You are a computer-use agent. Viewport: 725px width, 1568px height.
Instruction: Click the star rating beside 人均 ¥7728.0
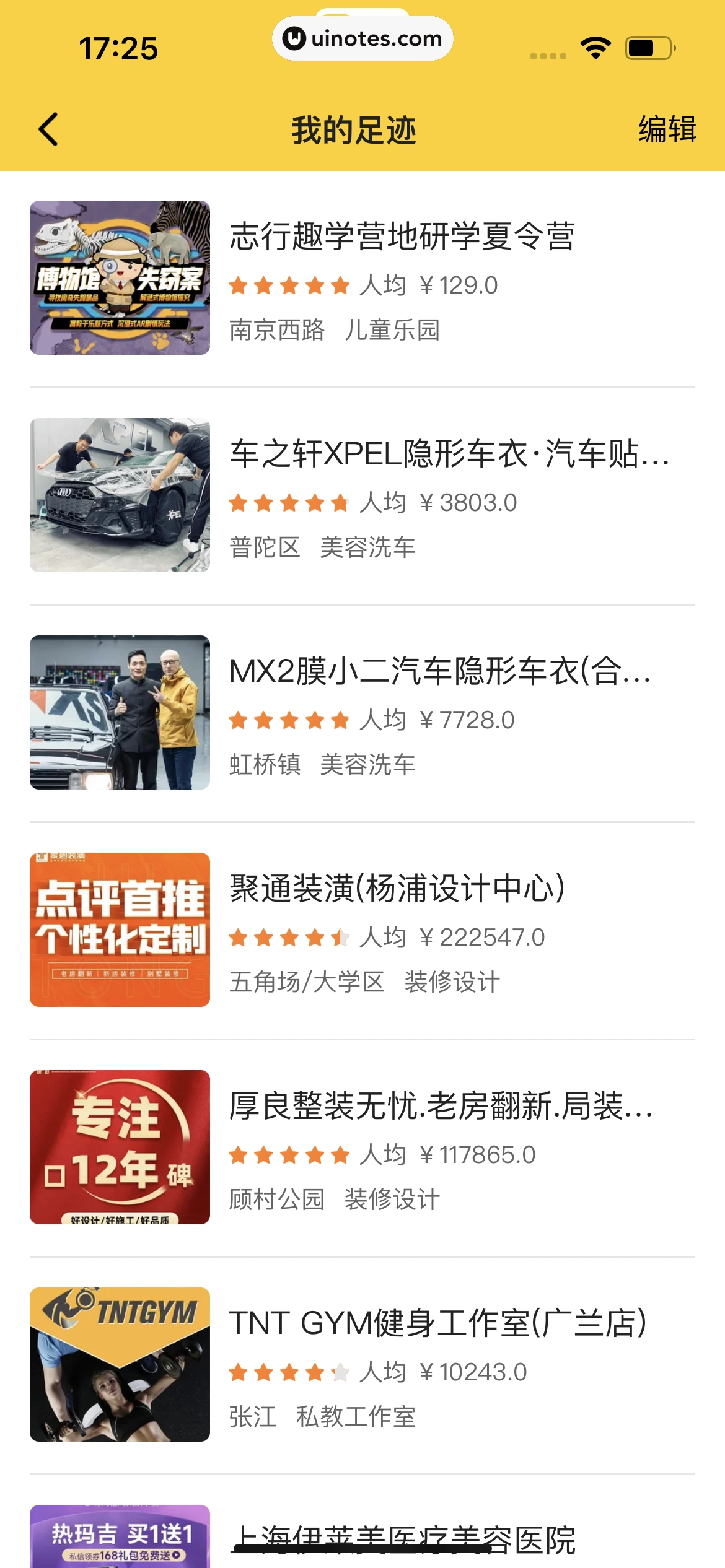[289, 720]
